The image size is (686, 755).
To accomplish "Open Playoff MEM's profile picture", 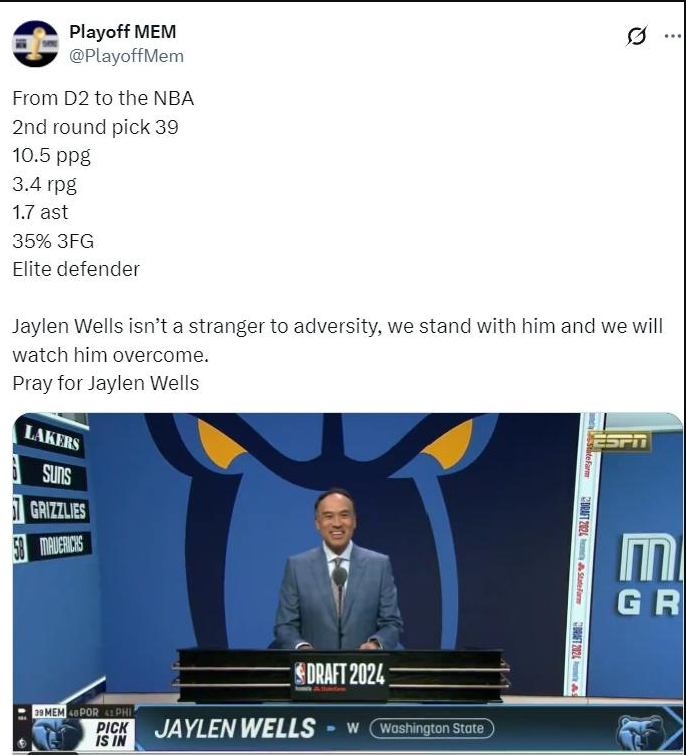I will point(35,43).
